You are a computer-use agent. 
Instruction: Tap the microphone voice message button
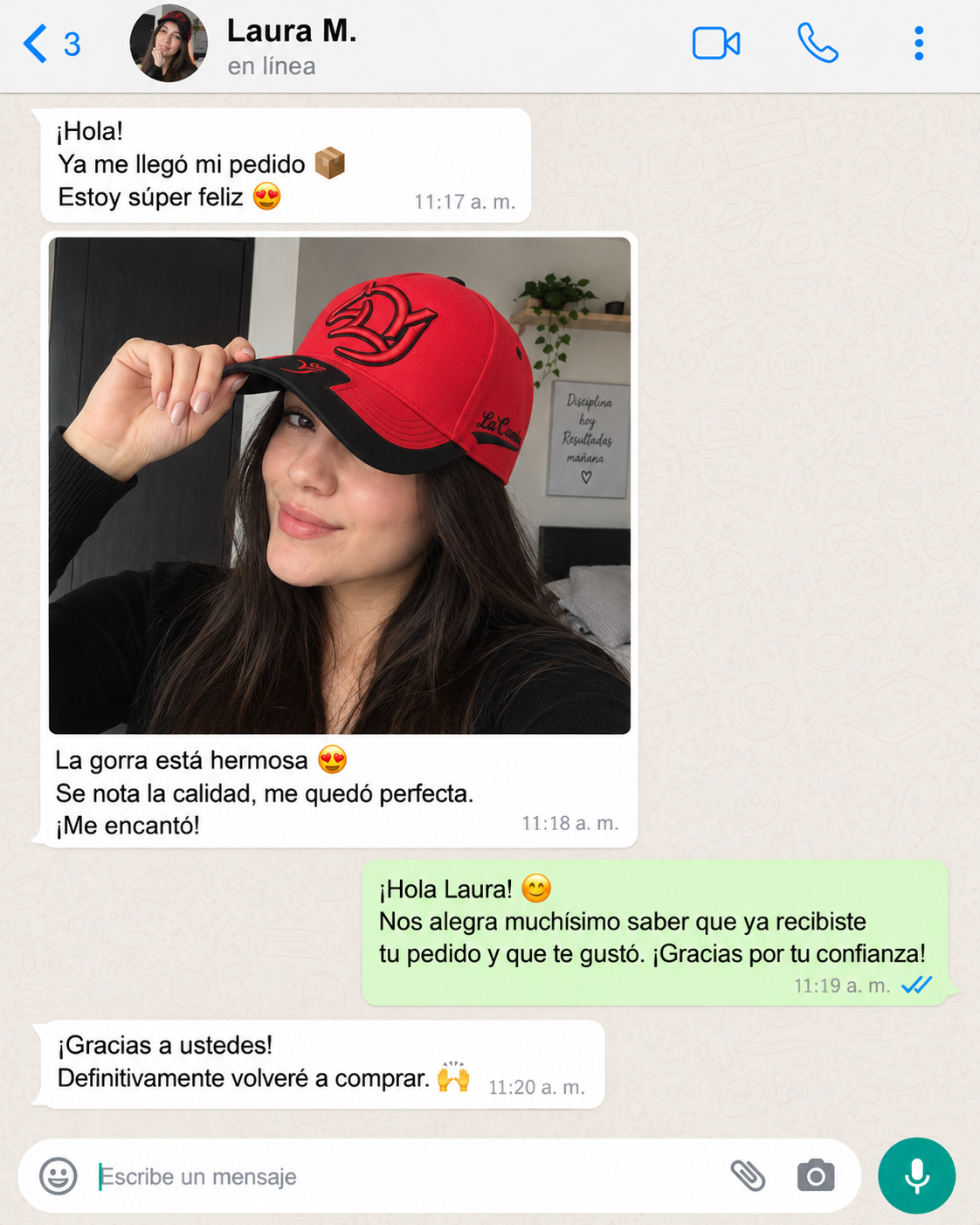coord(917,1176)
